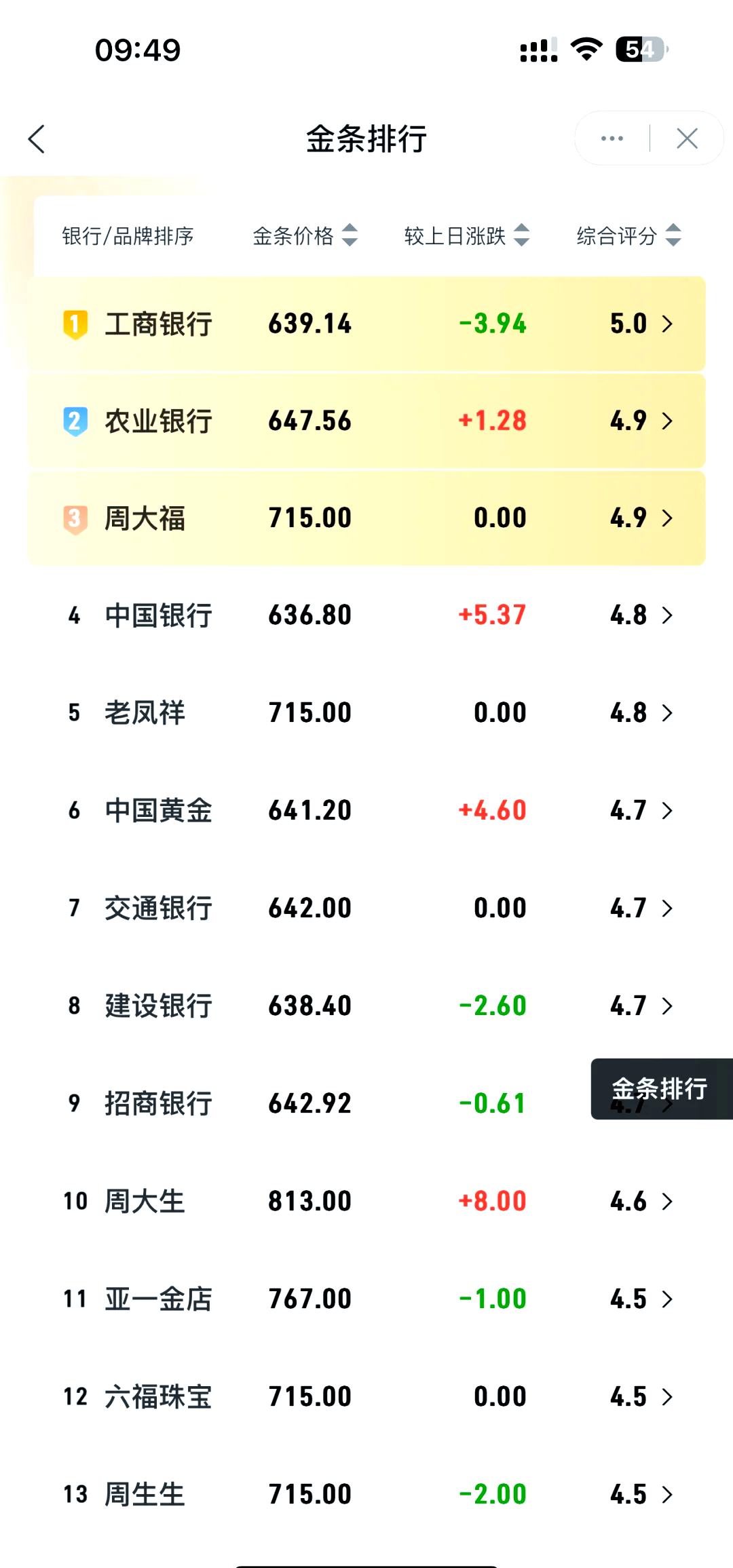Image resolution: width=733 pixels, height=1568 pixels.
Task: Open the three-dot more options menu
Action: click(x=612, y=138)
